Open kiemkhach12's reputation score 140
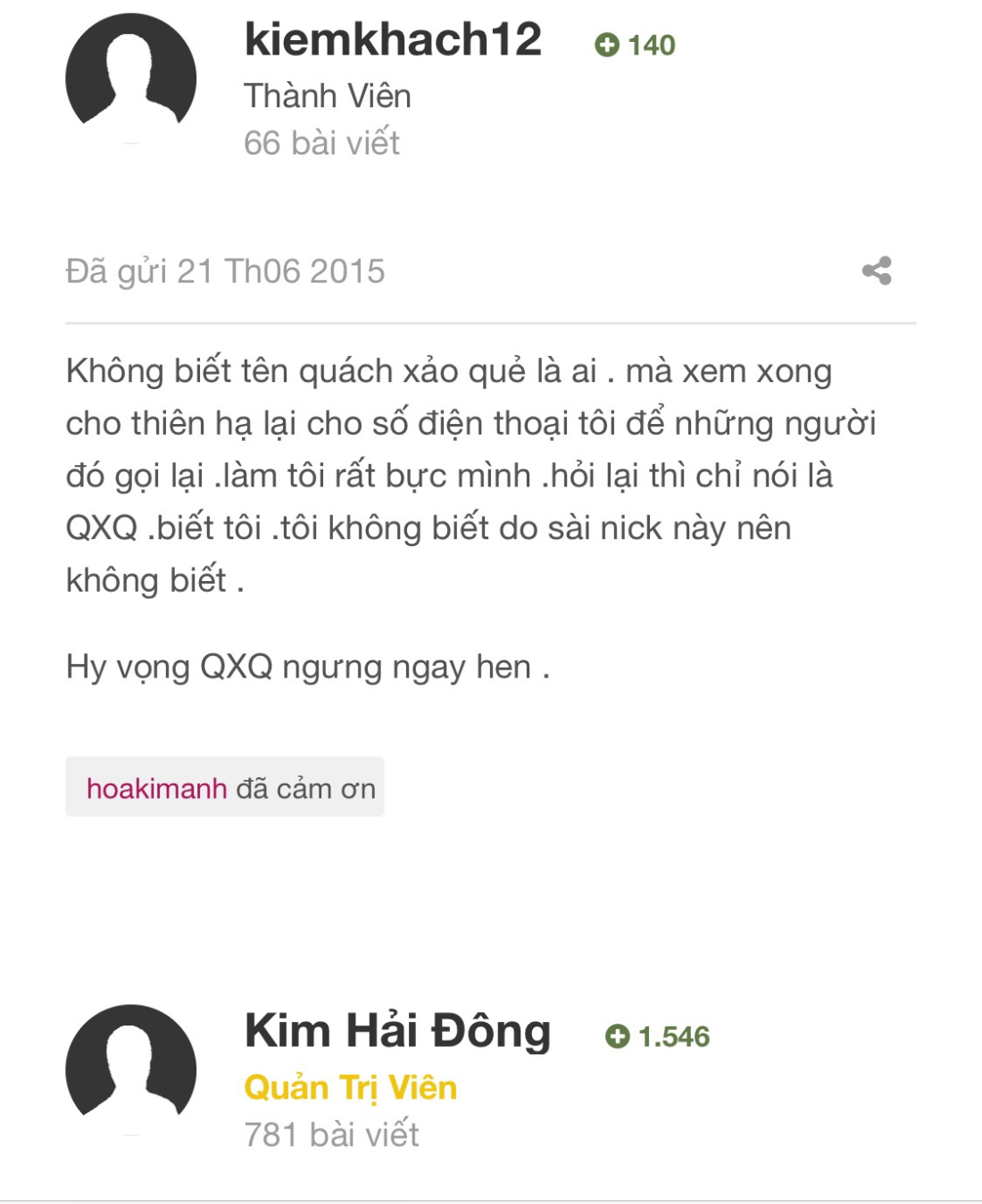The width and height of the screenshot is (982, 1204). [636, 46]
